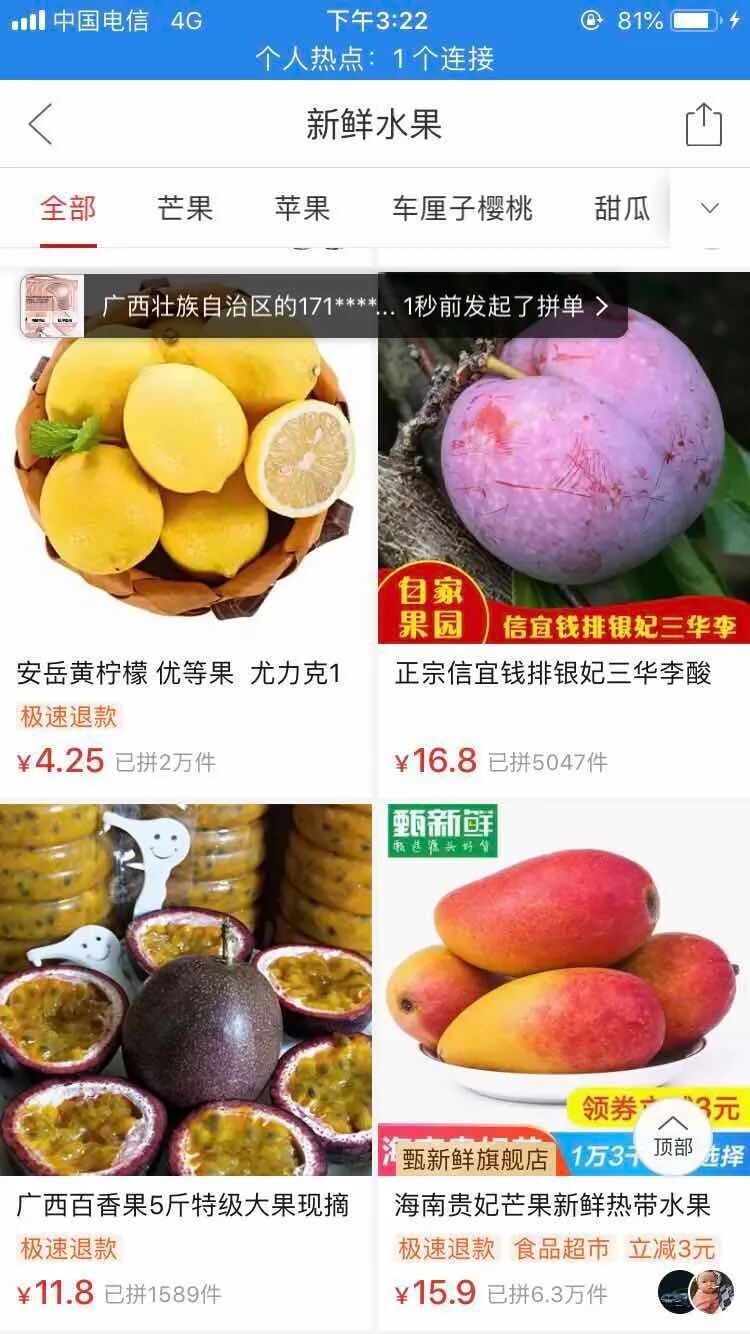
Task: Expand the category dropdown arrow
Action: coord(710,208)
